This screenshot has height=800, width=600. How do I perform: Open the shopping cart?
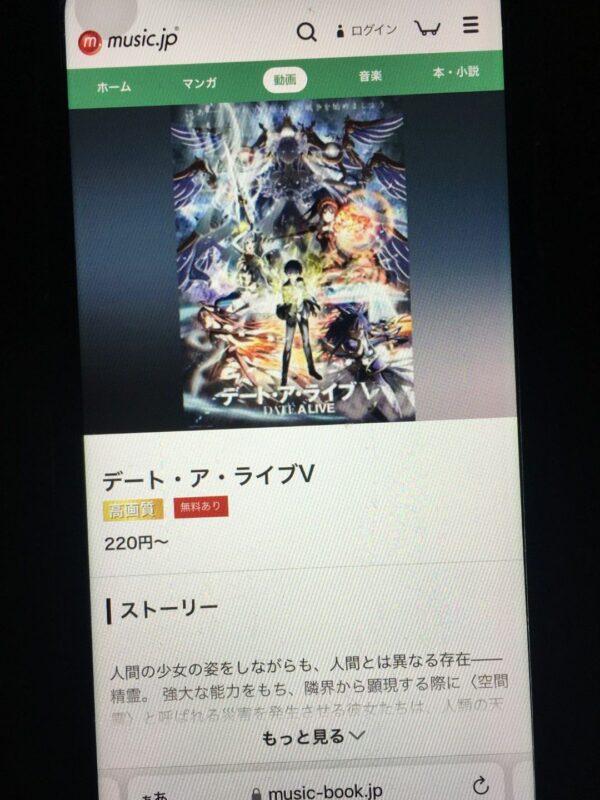[x=428, y=28]
